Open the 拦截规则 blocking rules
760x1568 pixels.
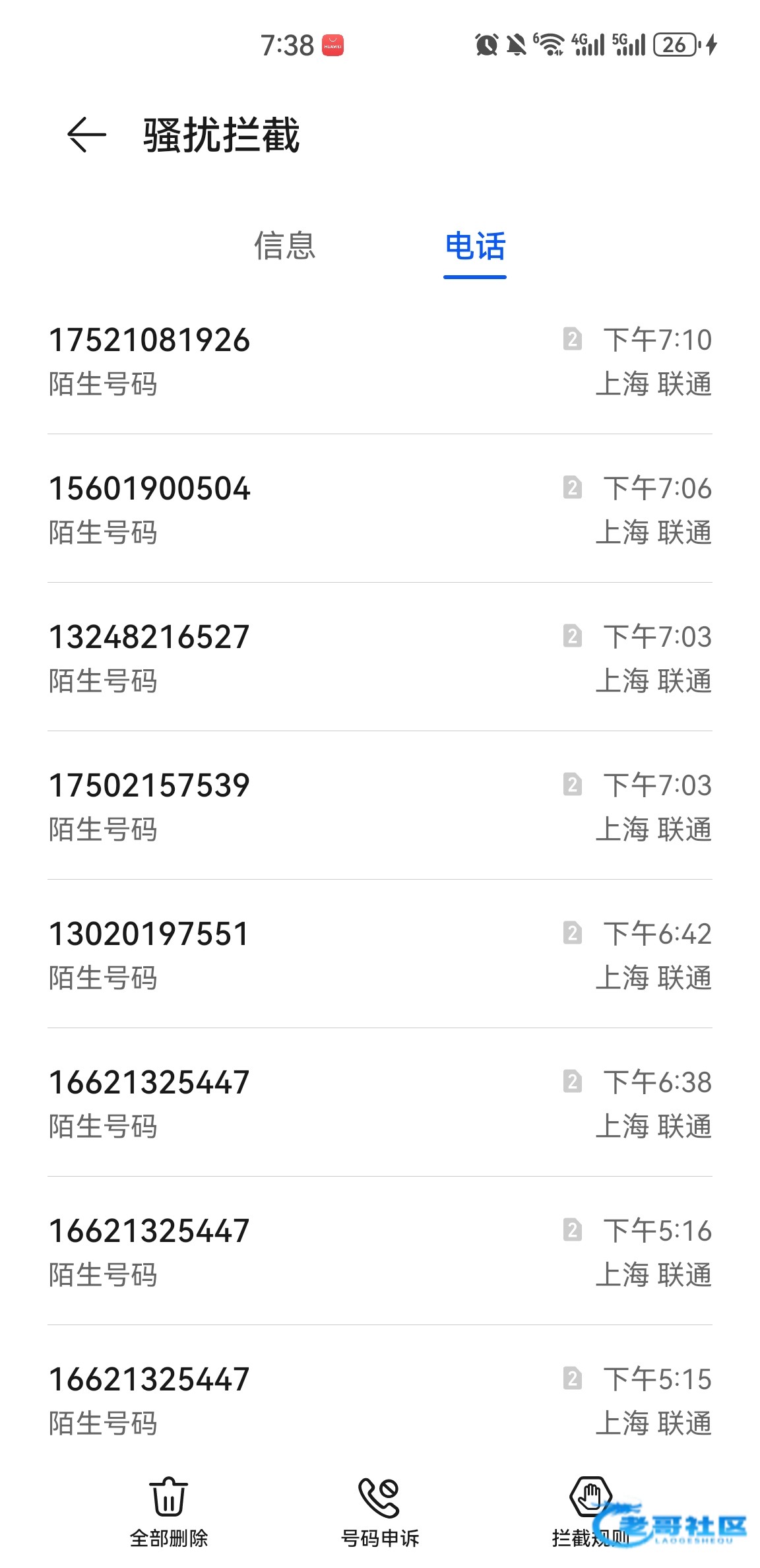click(590, 1511)
